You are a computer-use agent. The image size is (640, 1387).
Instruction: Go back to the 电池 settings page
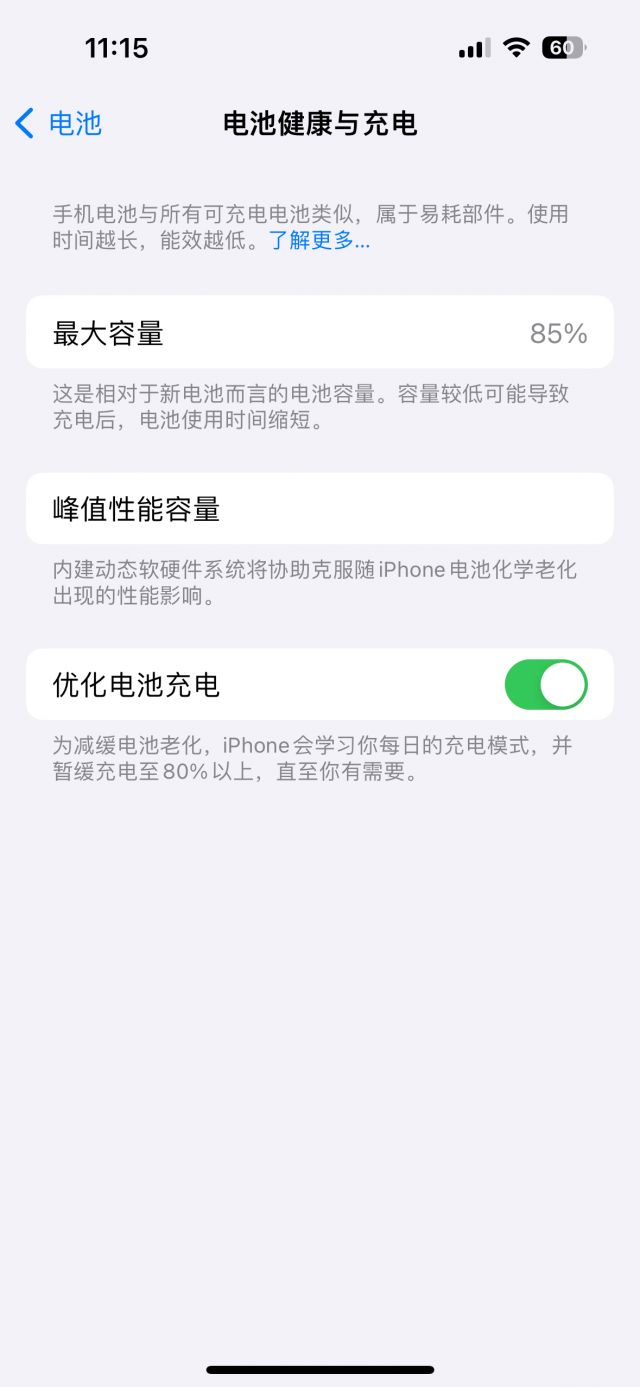59,123
